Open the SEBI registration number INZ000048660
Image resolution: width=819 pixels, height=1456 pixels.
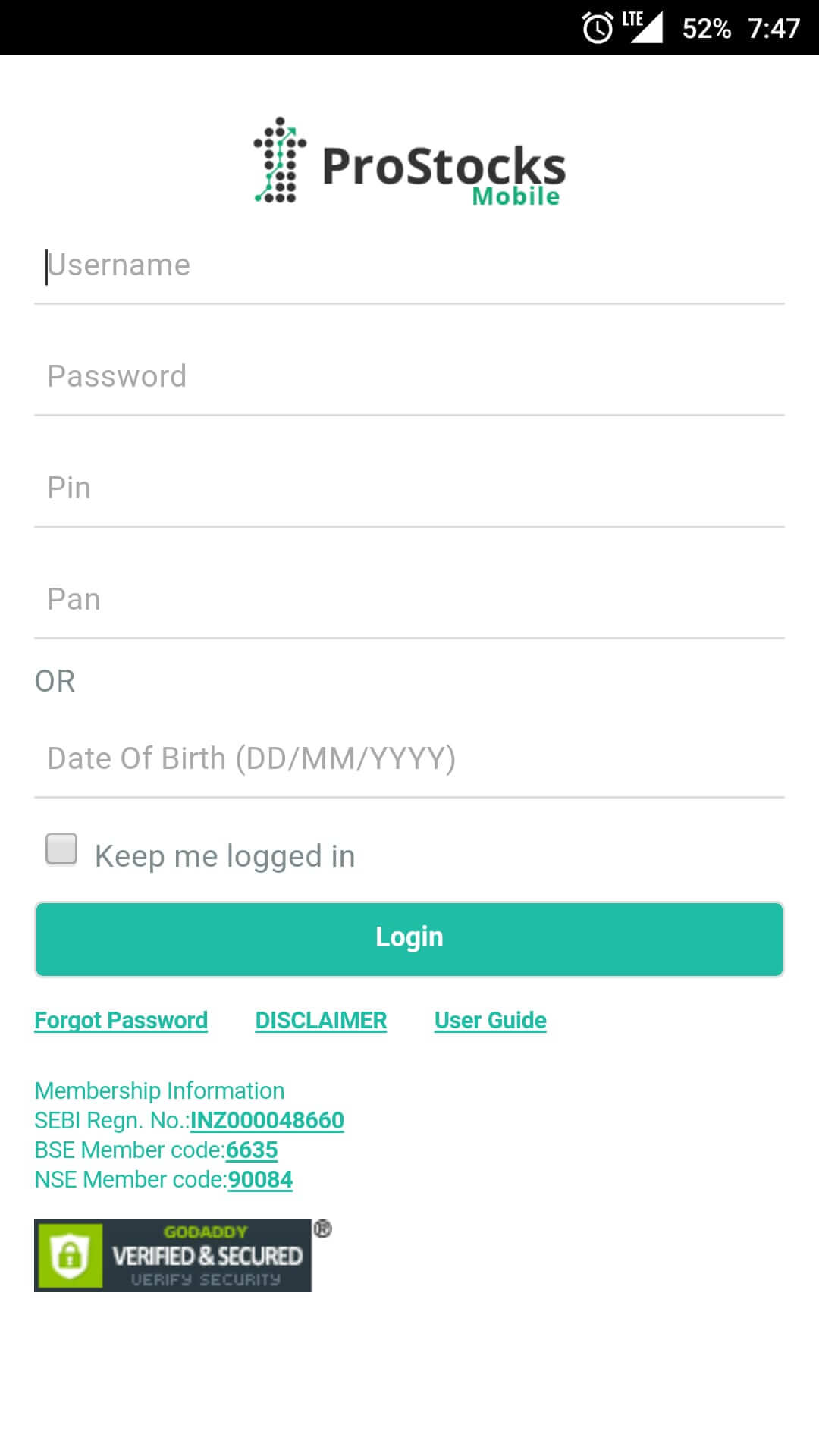click(267, 1120)
